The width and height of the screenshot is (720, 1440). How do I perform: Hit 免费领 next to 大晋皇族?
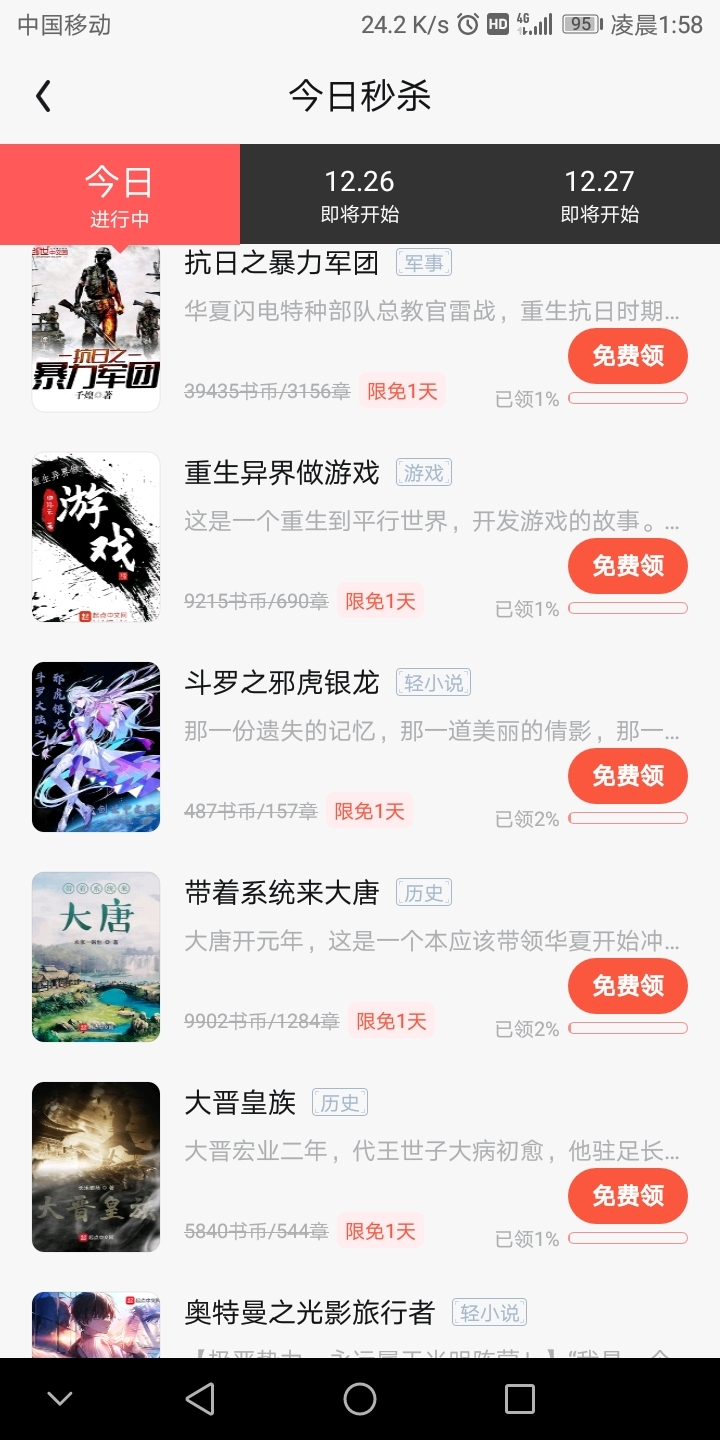628,1196
